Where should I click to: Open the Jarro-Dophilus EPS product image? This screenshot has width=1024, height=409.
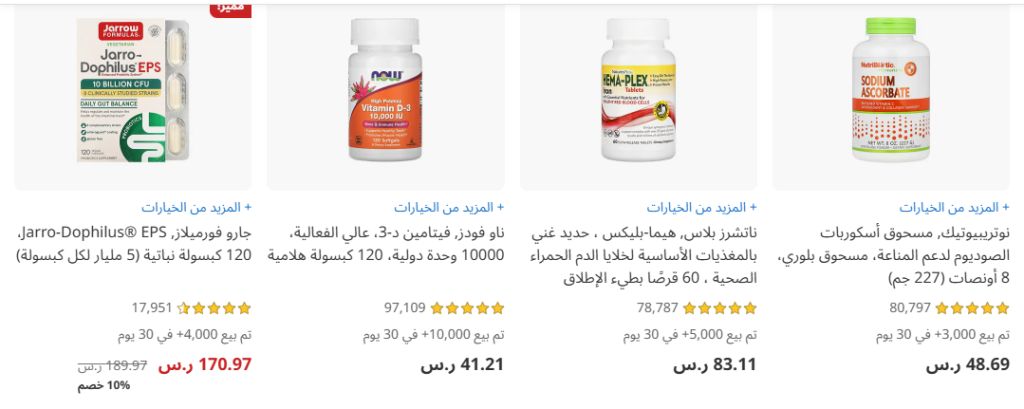(133, 95)
